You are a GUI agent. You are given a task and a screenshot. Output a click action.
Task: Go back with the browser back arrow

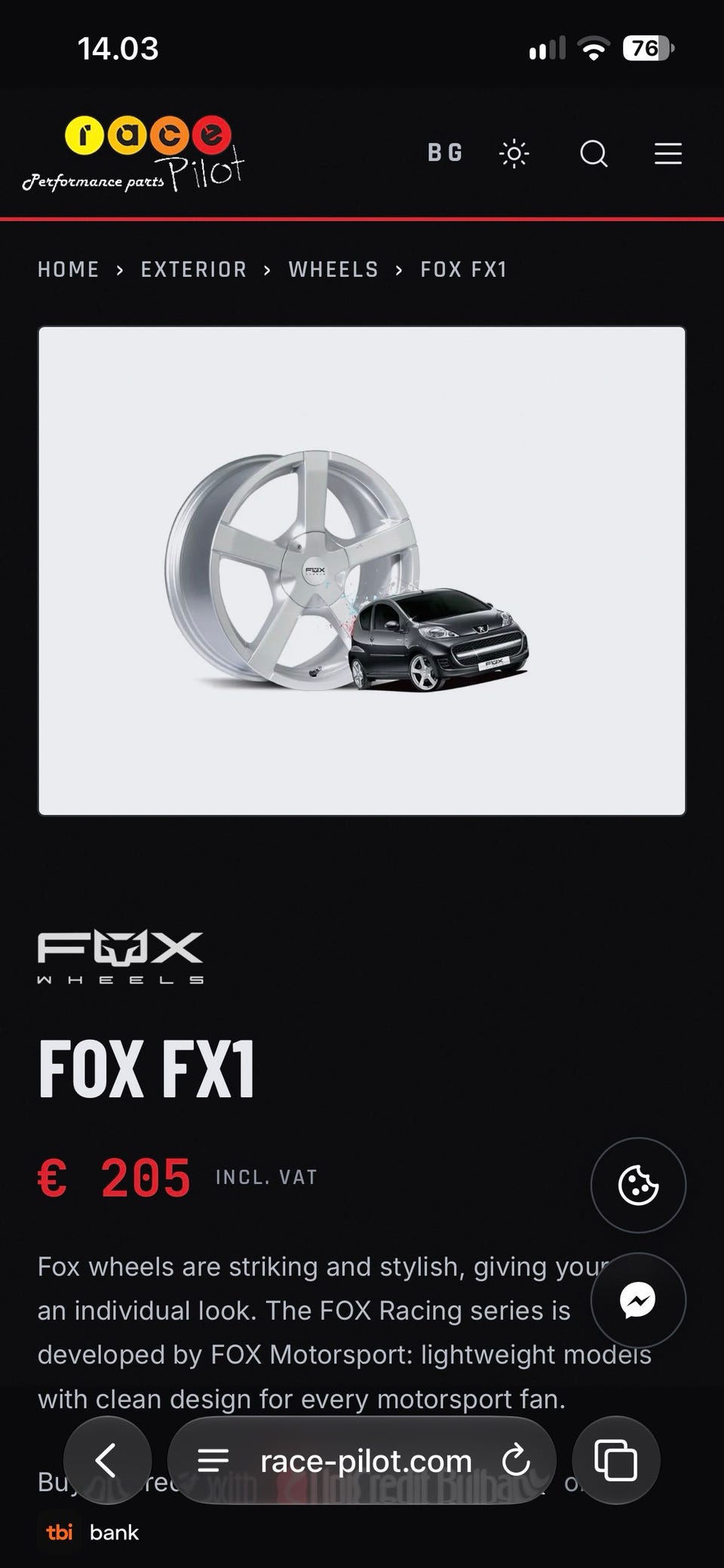[x=107, y=1460]
